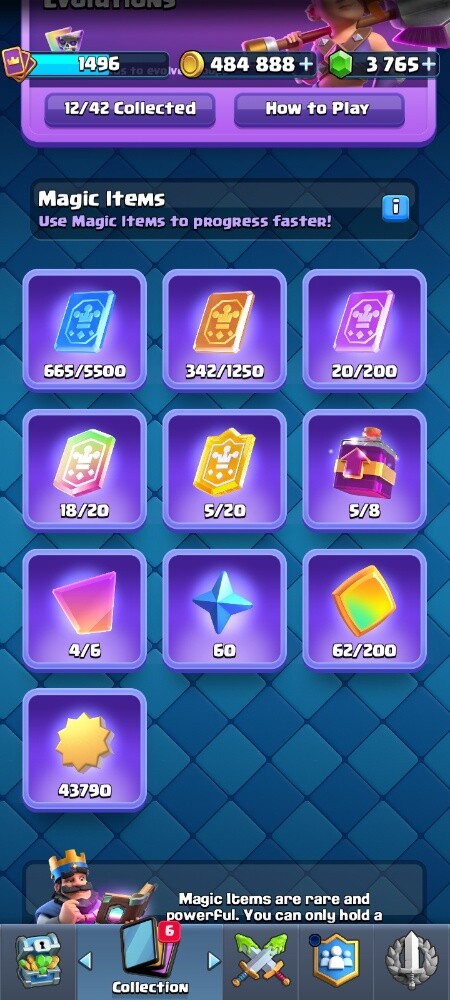Screen dimensions: 450x1000
Task: Open the Clan social tab
Action: pyautogui.click(x=336, y=961)
